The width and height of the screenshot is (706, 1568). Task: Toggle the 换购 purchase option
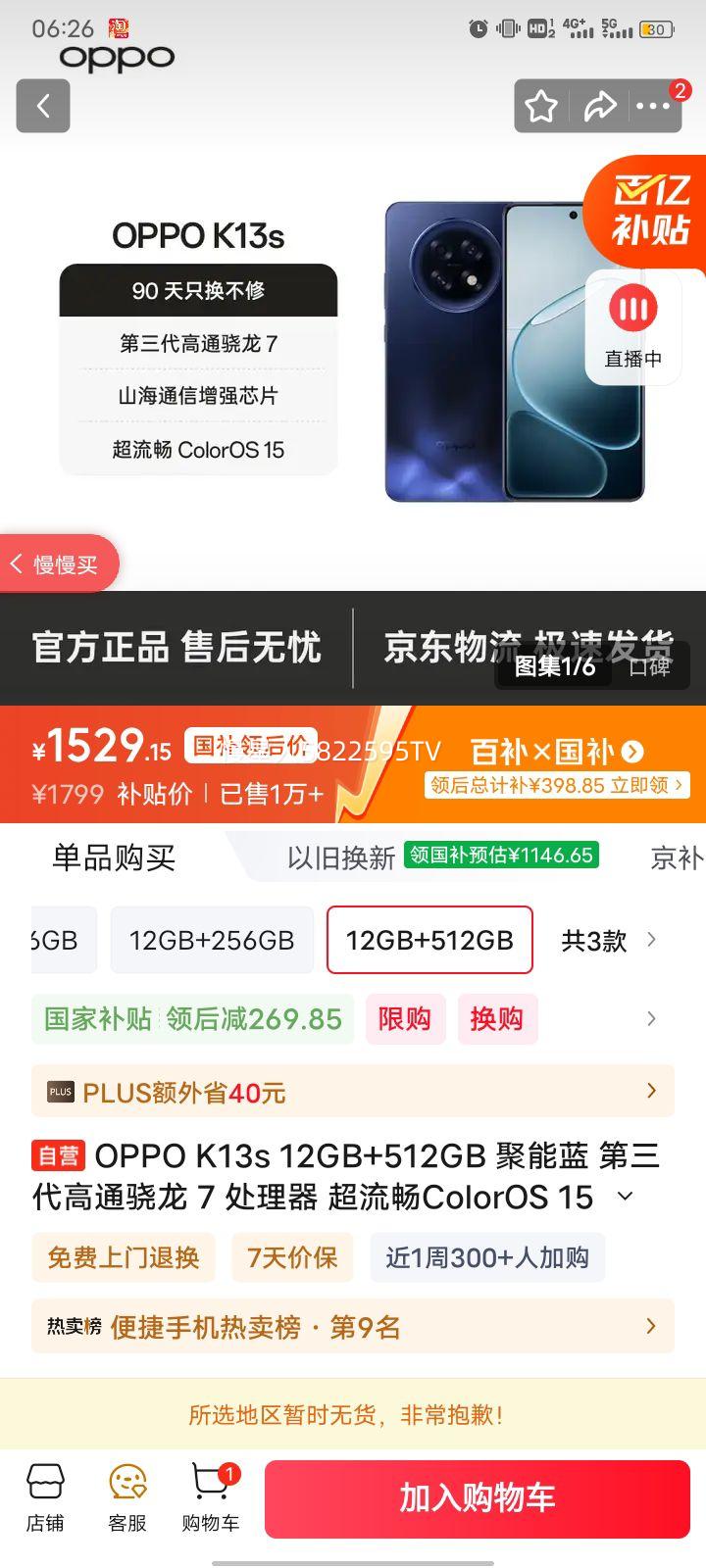[x=498, y=1019]
